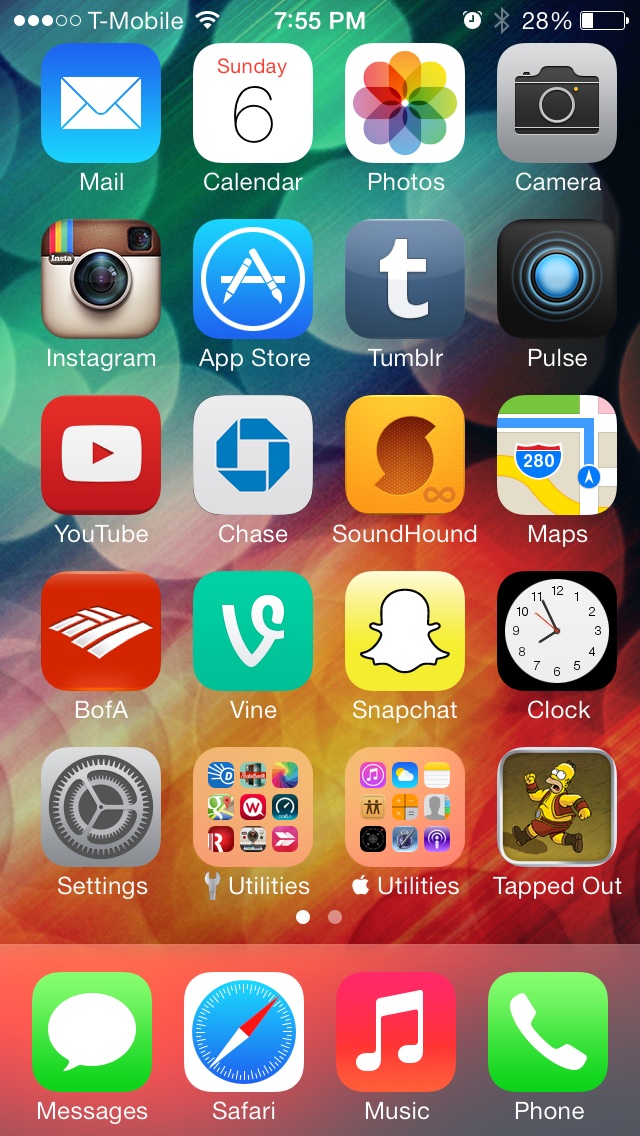Open Settings
640x1136 pixels.
101,807
